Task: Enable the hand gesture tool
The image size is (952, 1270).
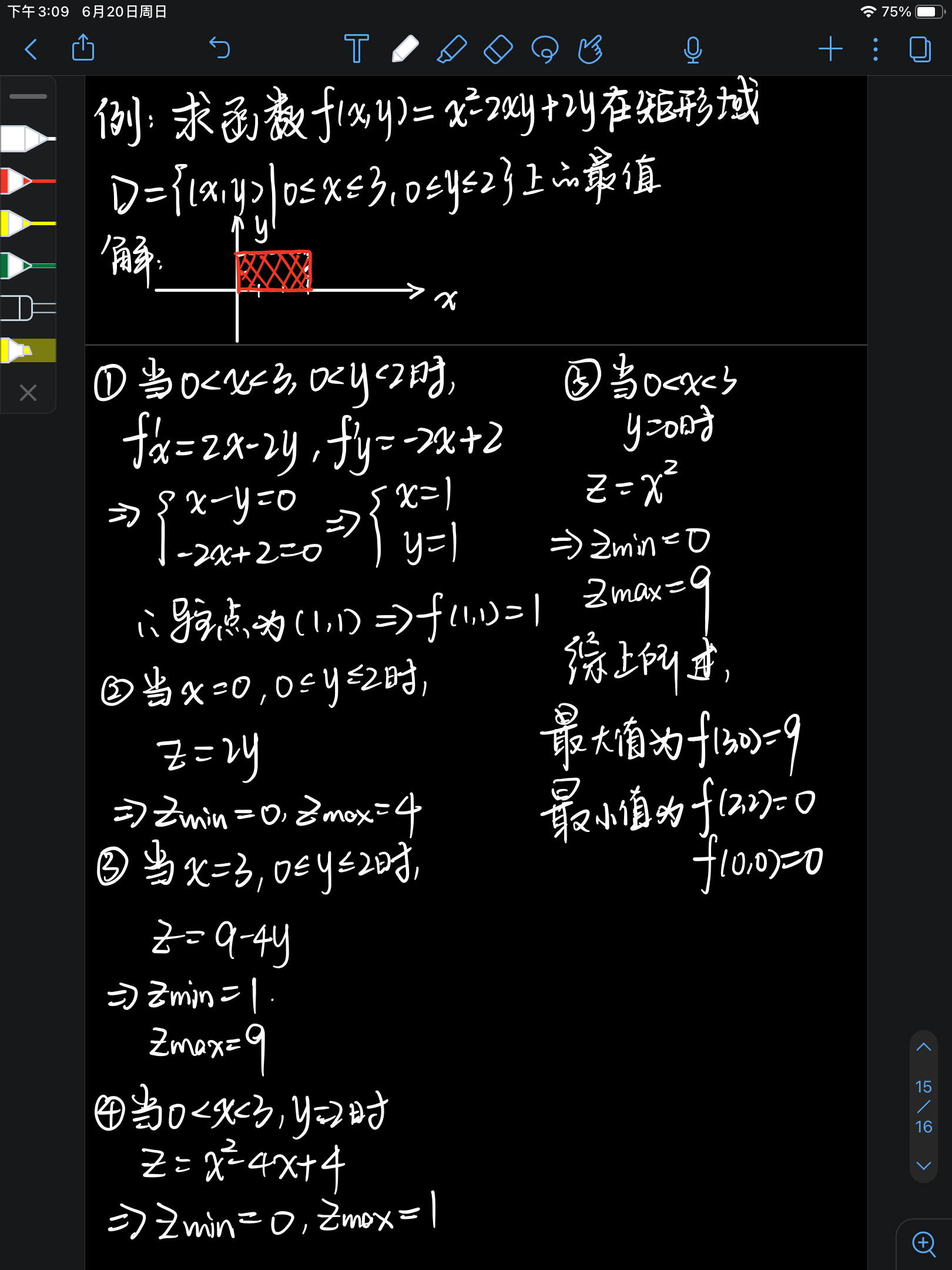Action: [591, 49]
